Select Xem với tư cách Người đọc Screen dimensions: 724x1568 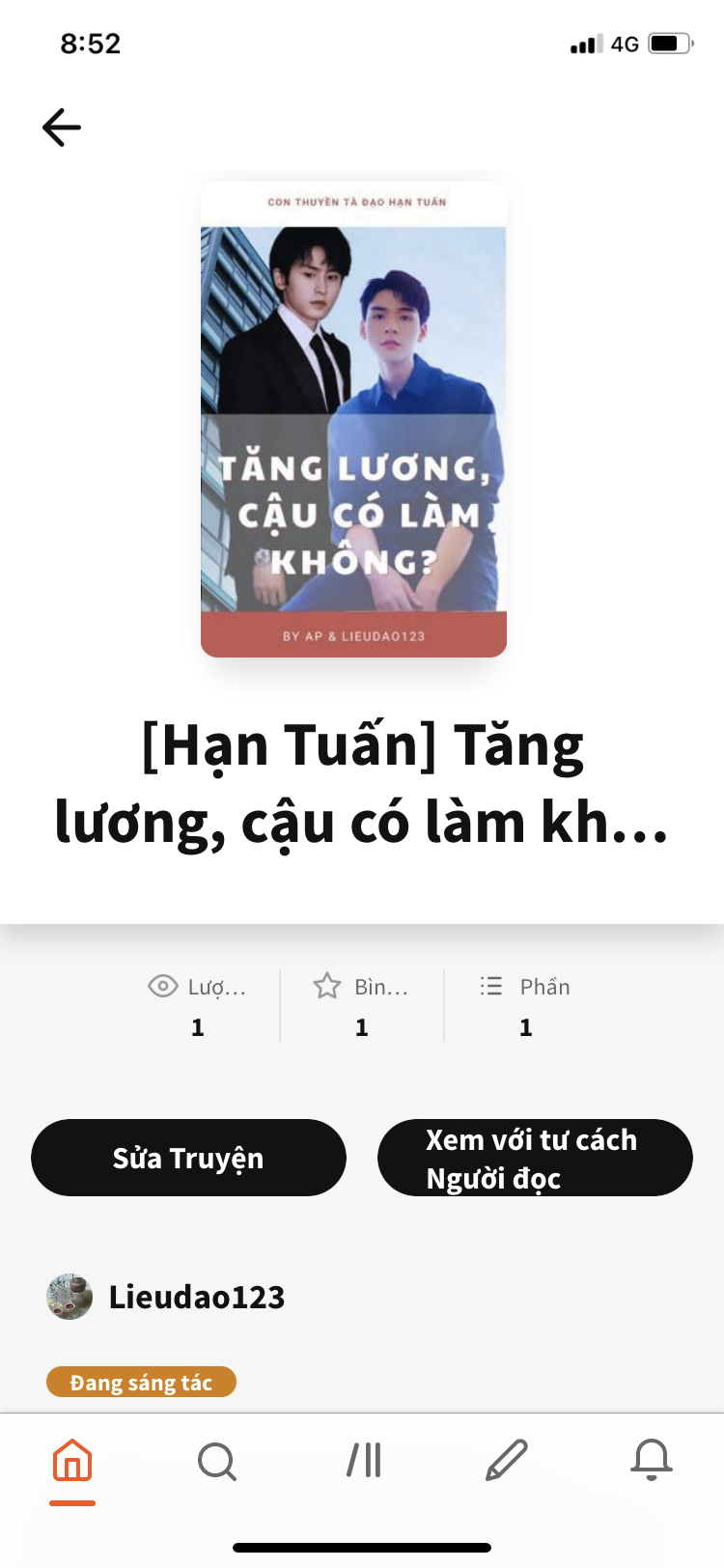[x=535, y=1158]
